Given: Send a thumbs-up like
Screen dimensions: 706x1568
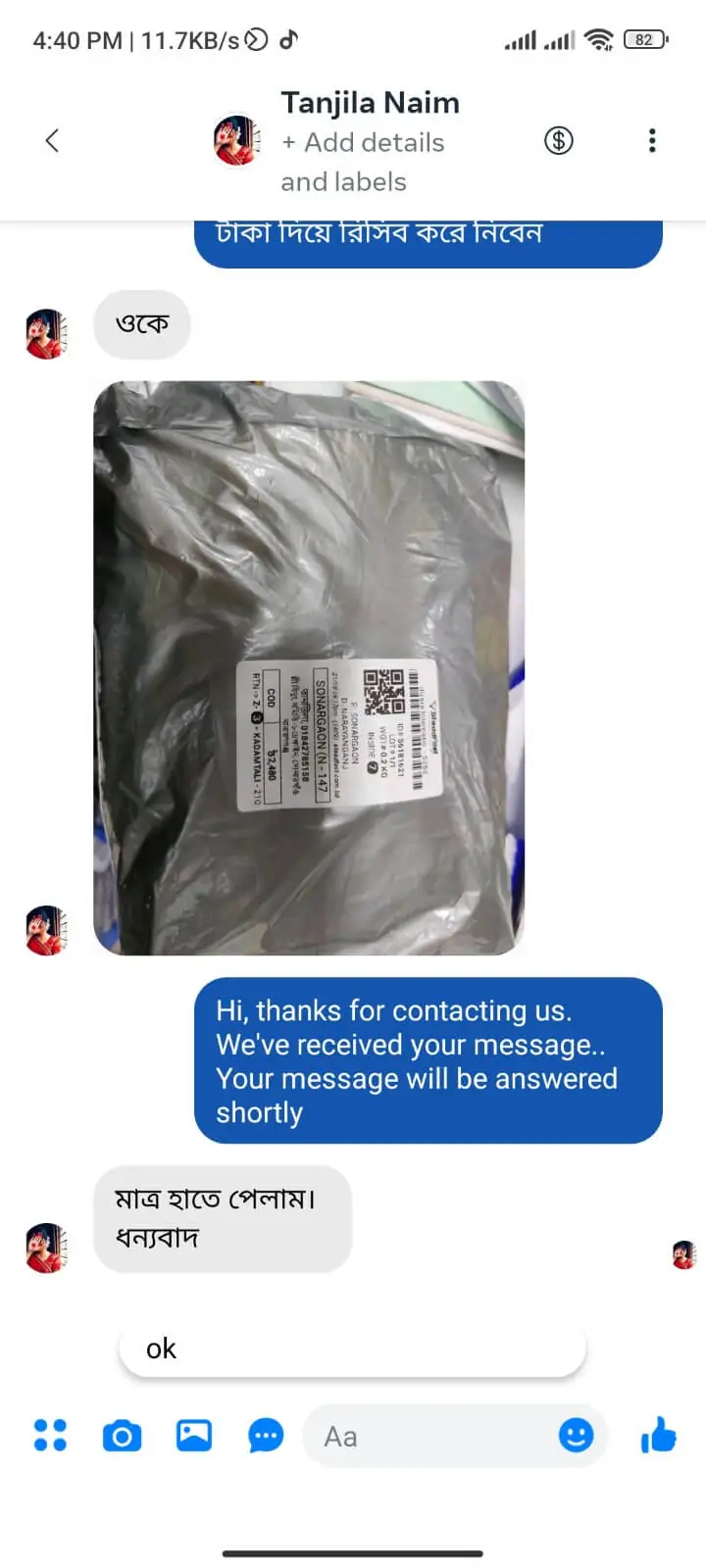Looking at the screenshot, I should (x=659, y=1436).
